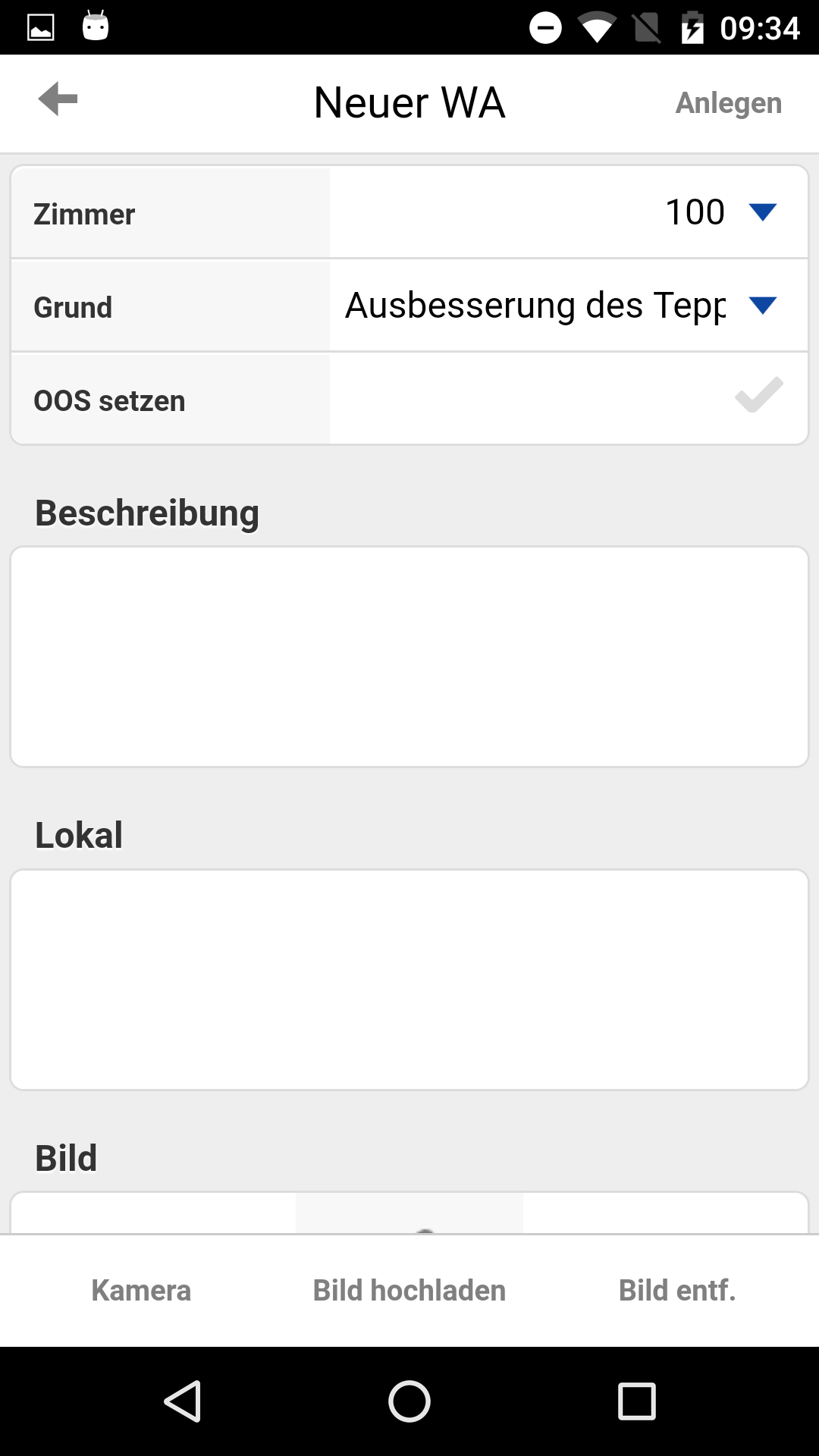Tap Anlegen to create the entry

coord(728,103)
